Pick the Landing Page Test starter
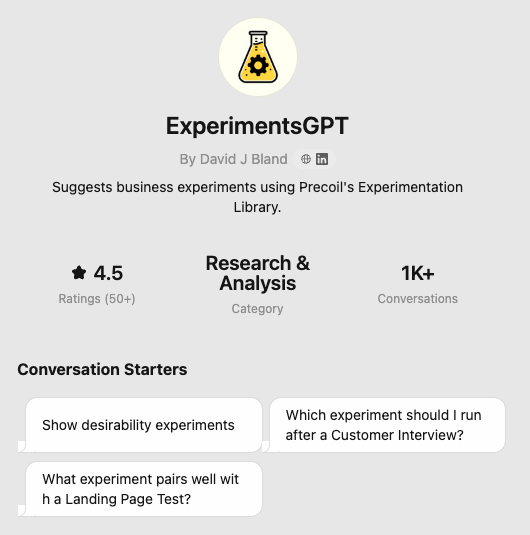The width and height of the screenshot is (530, 535). [x=144, y=489]
